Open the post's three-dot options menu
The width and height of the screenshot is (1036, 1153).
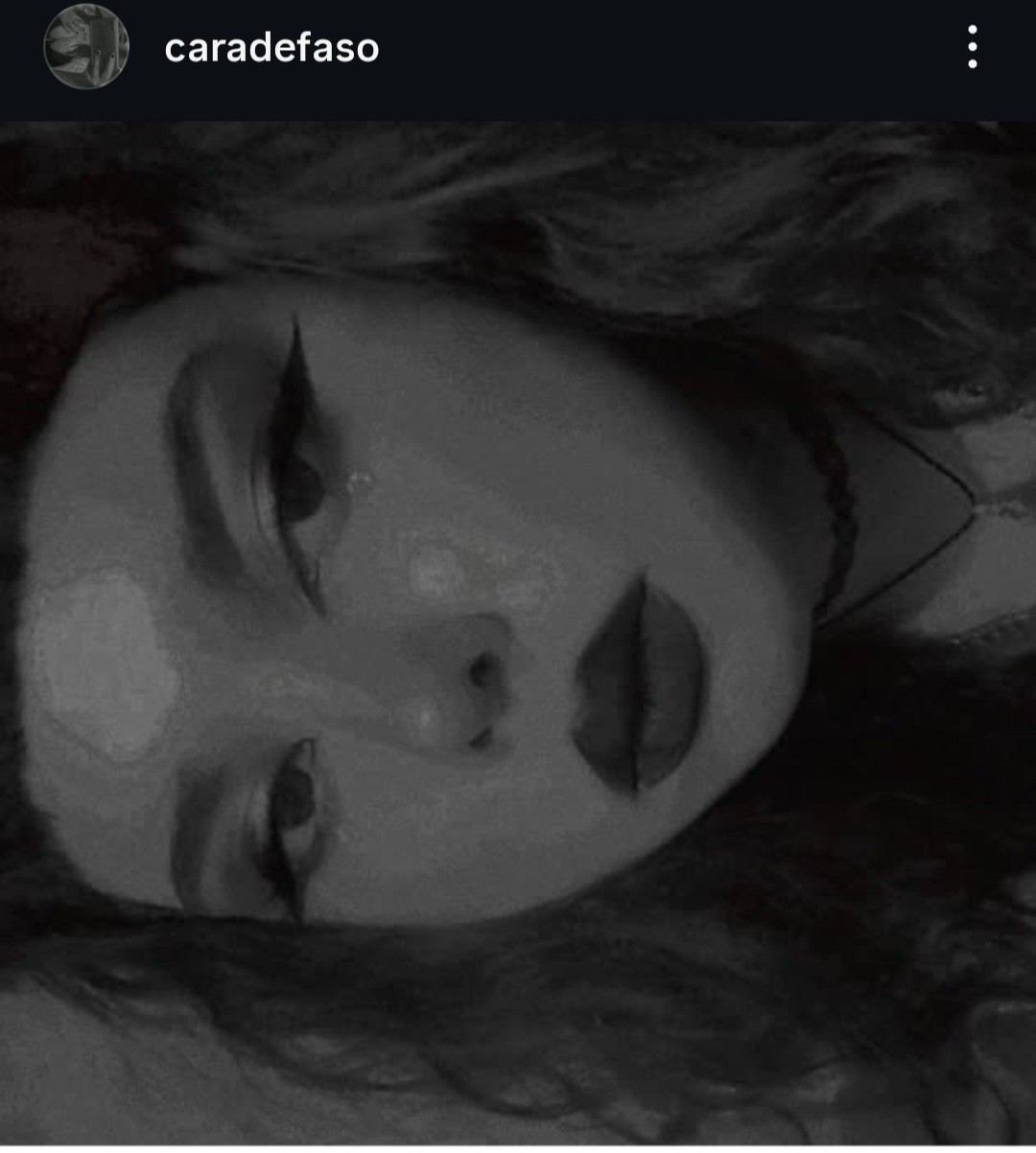972,47
